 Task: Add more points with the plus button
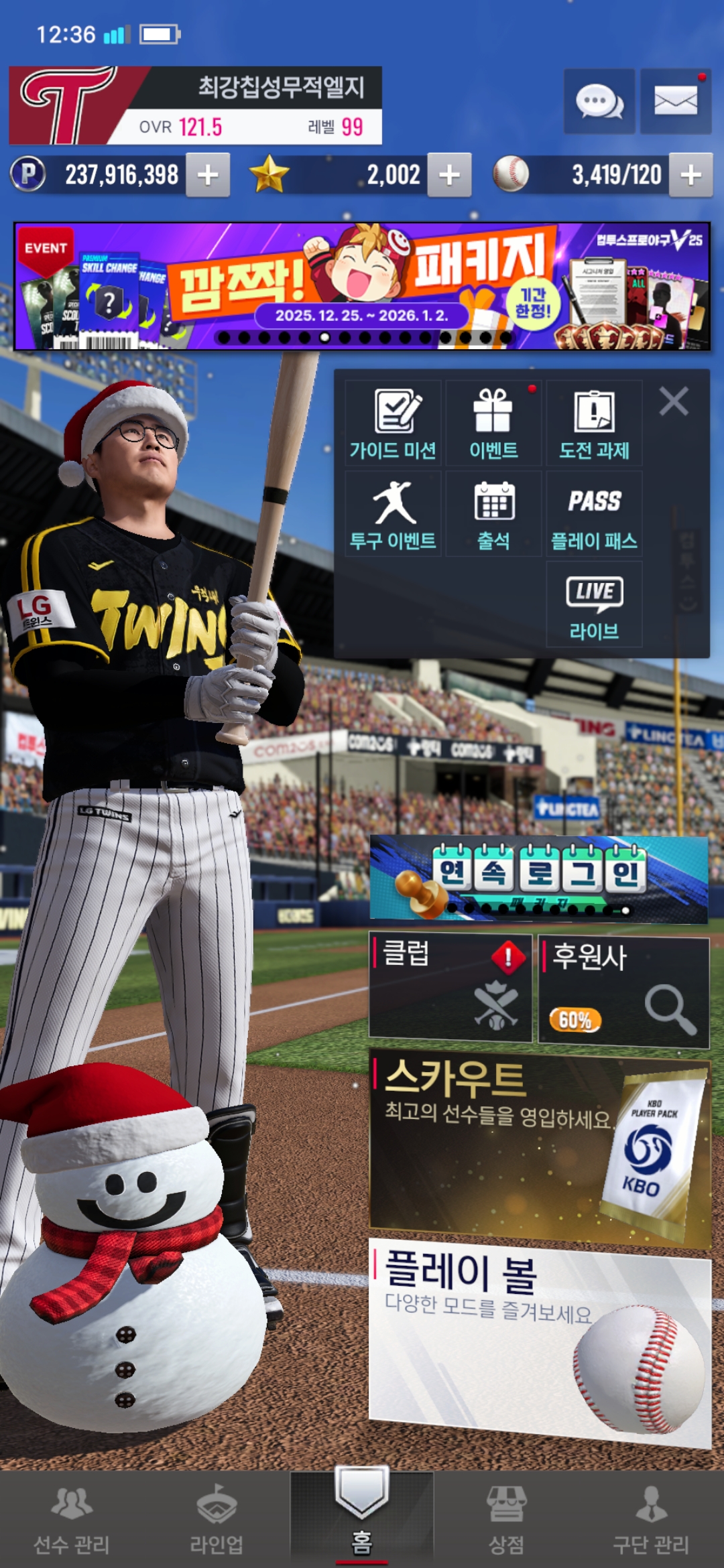(208, 175)
